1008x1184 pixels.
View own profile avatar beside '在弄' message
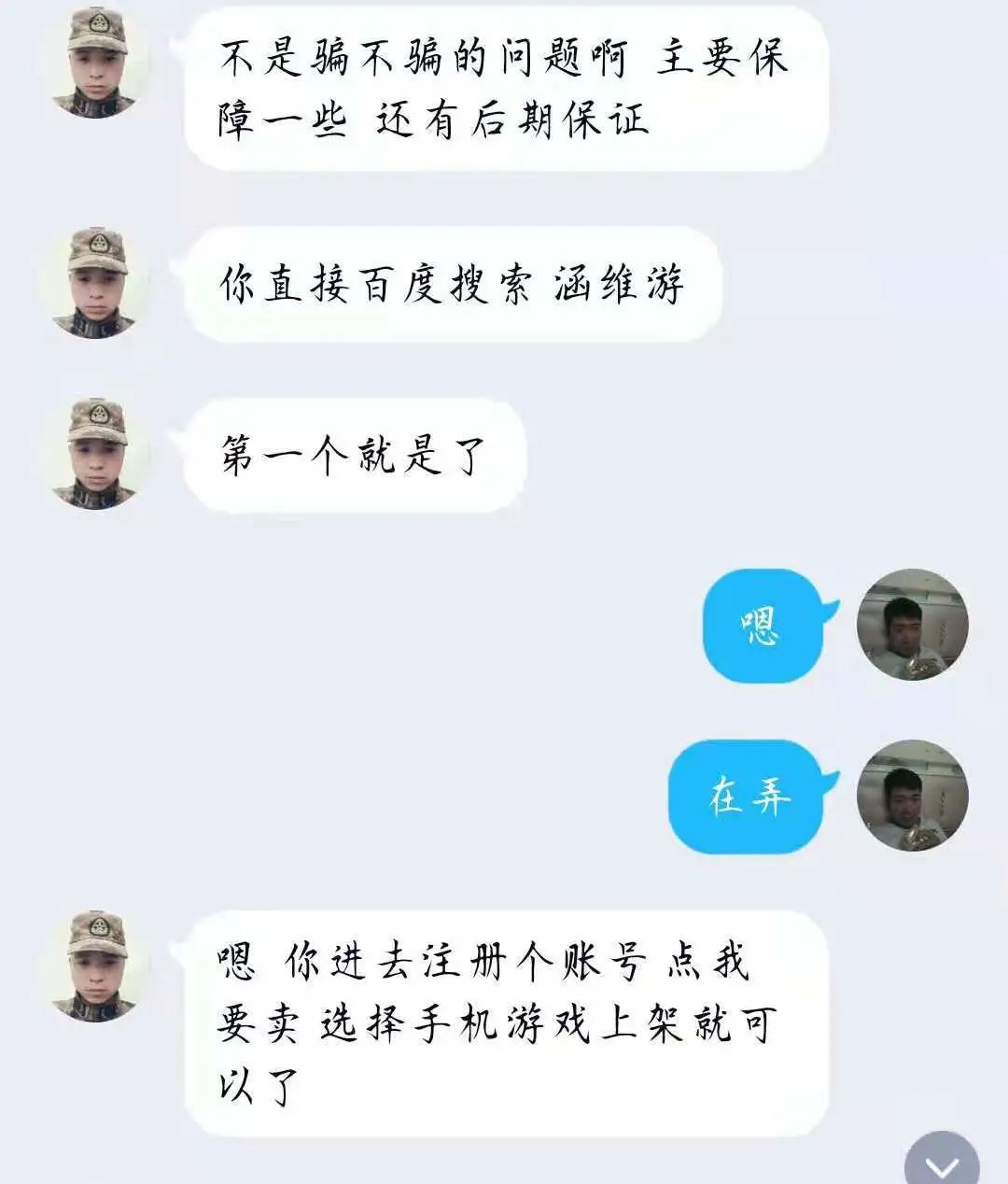pyautogui.click(x=912, y=796)
